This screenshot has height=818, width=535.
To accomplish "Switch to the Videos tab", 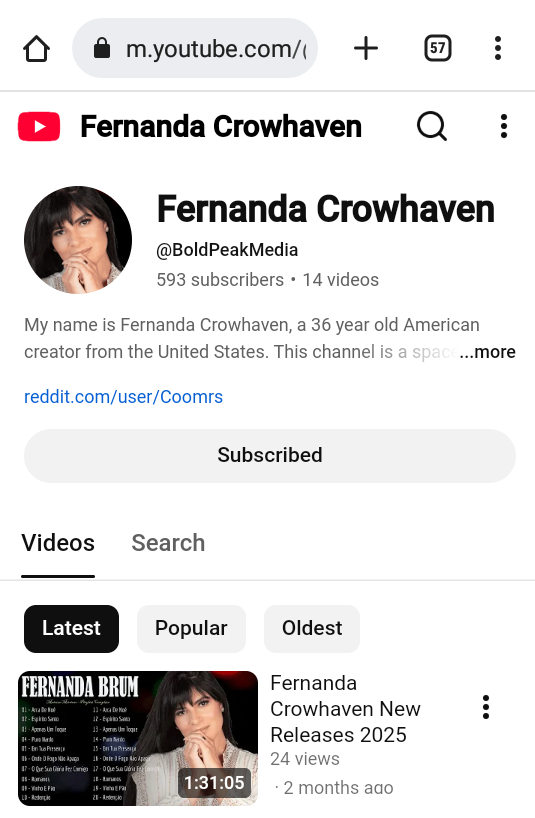I will coord(58,543).
